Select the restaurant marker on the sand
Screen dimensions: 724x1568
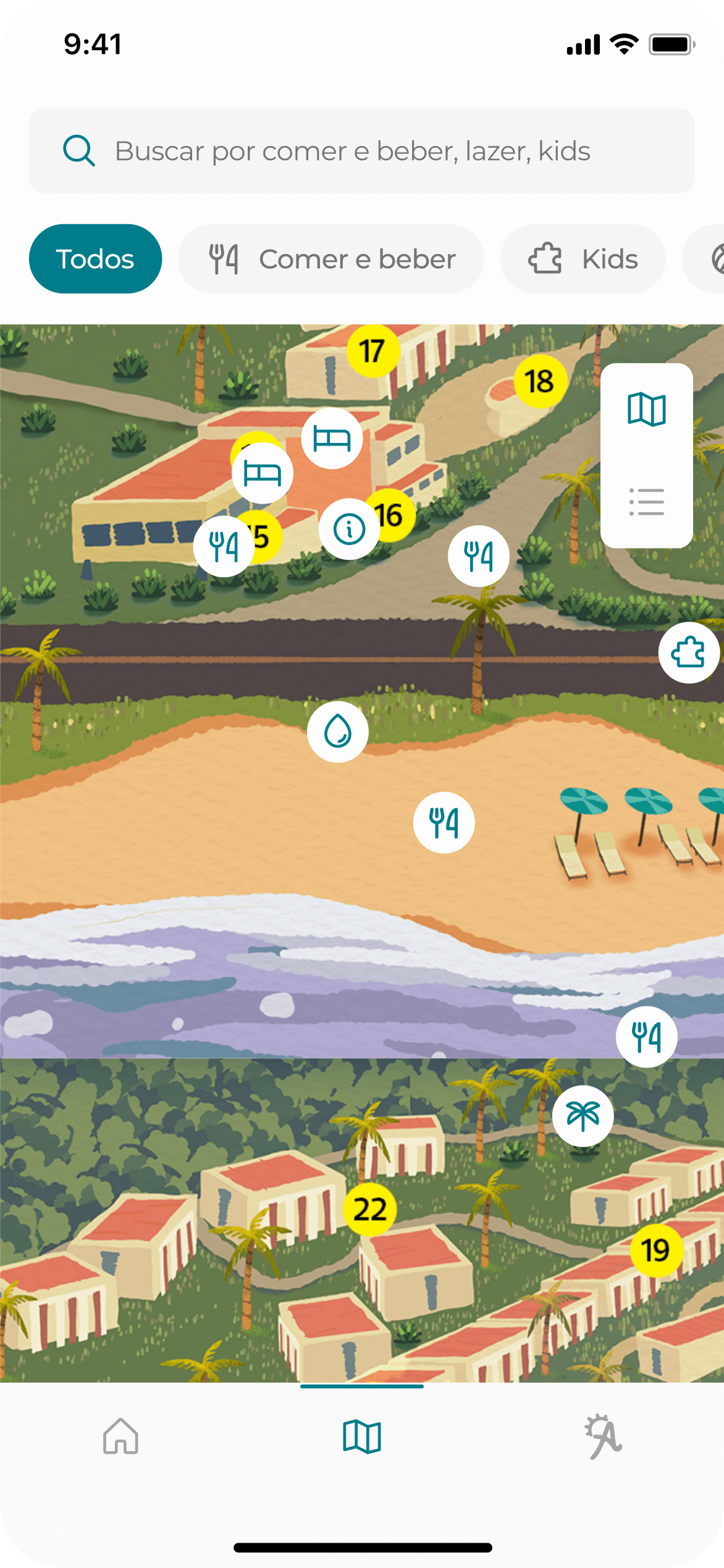444,822
